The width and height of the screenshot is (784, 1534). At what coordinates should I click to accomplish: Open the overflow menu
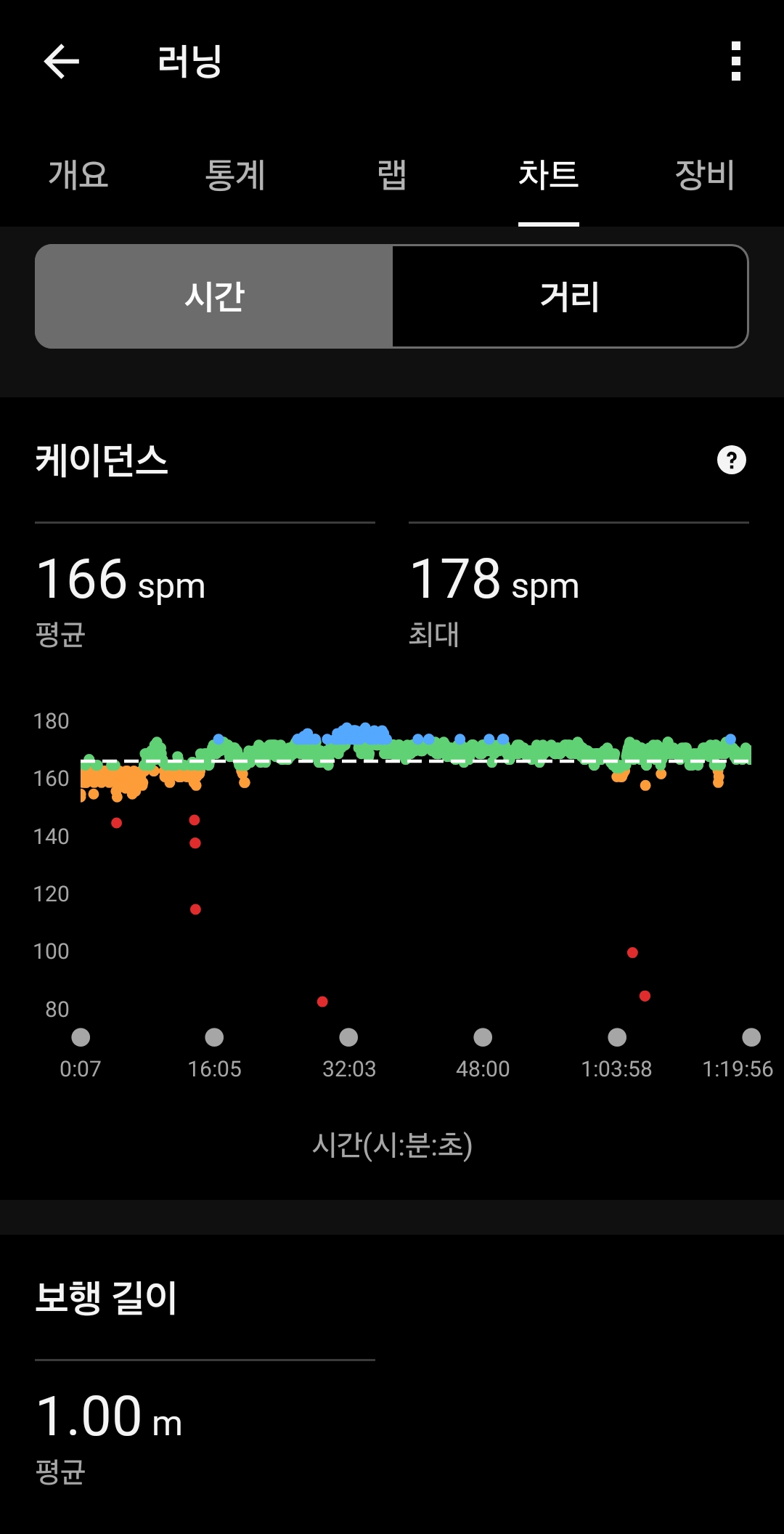(x=735, y=61)
